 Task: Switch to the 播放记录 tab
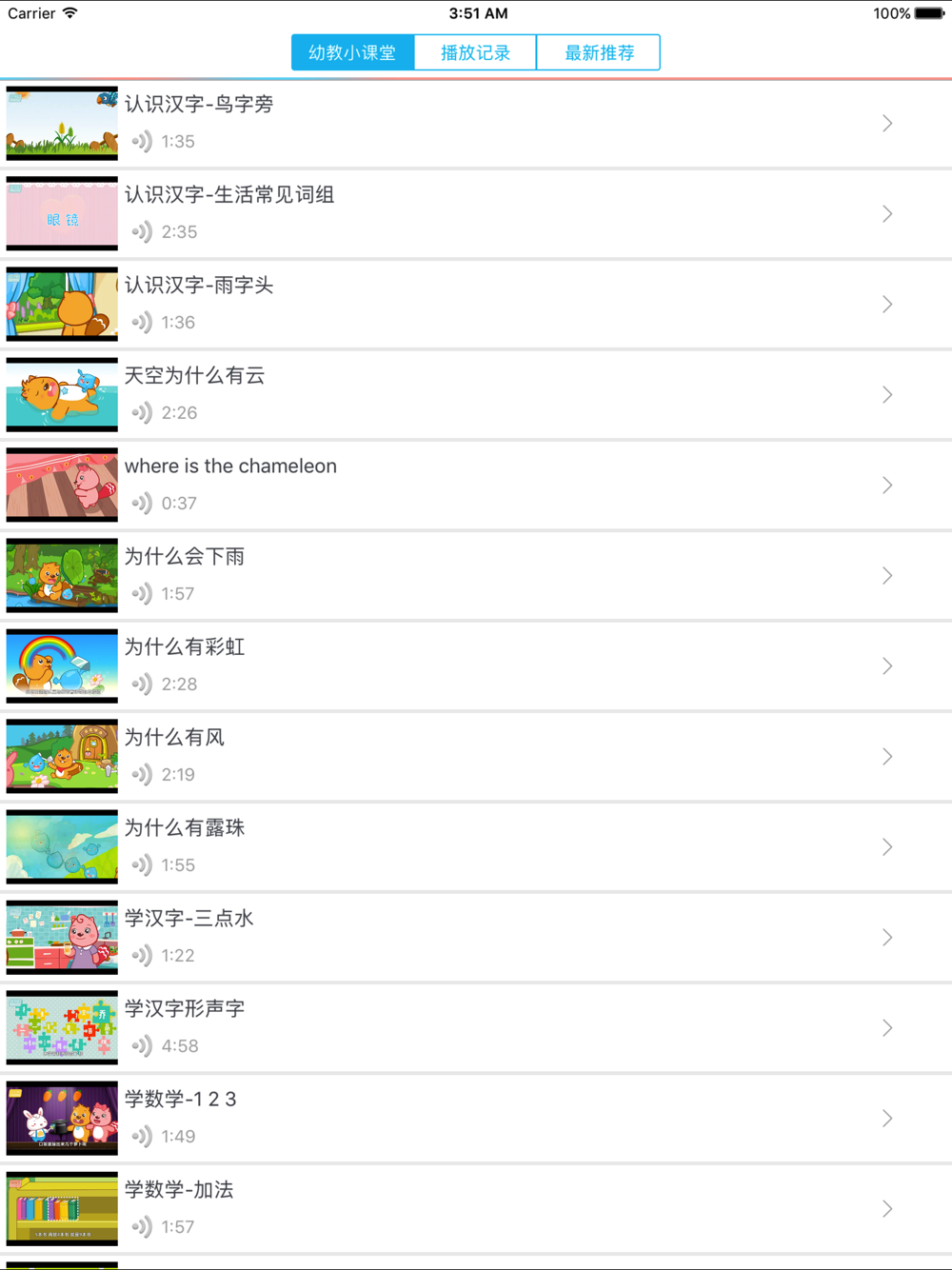pyautogui.click(x=475, y=52)
